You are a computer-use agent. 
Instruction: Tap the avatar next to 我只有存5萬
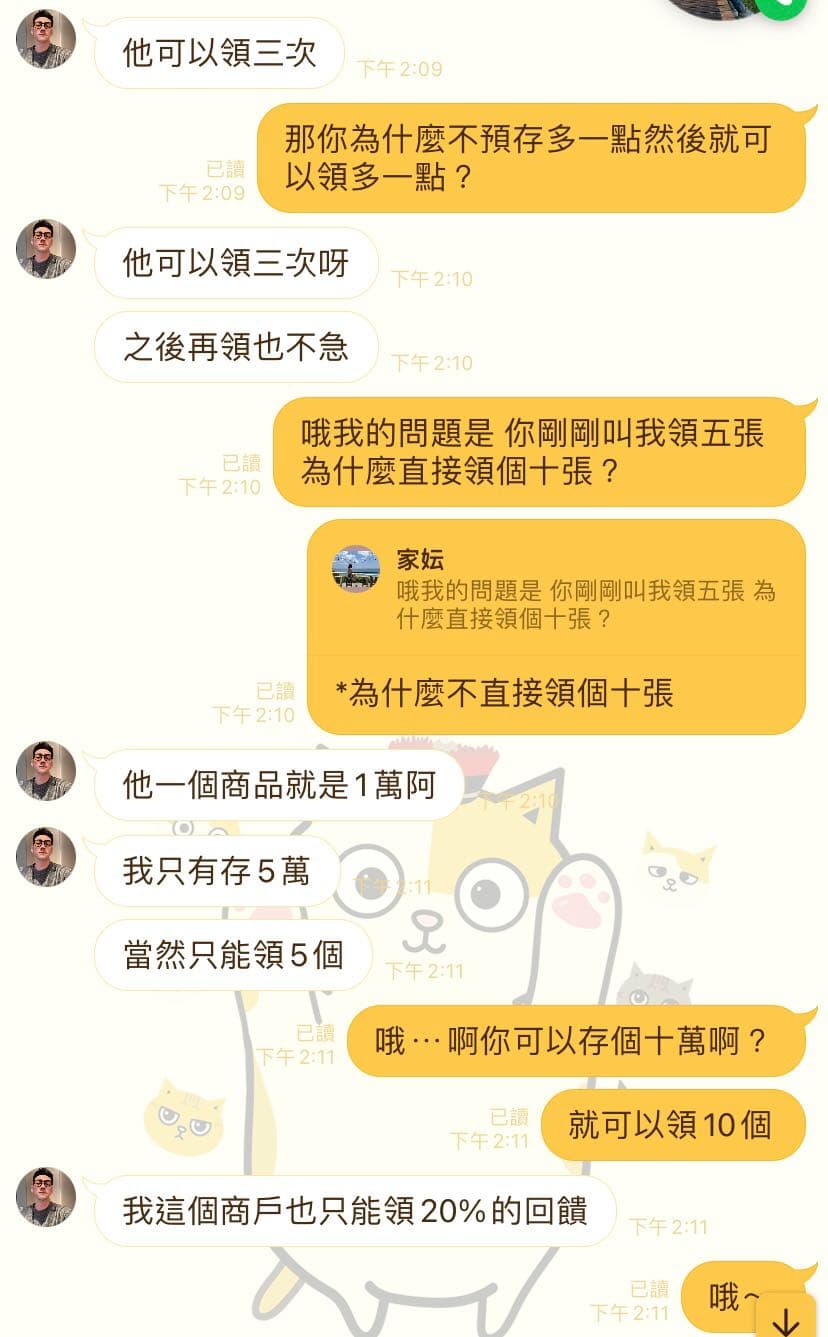(46, 857)
